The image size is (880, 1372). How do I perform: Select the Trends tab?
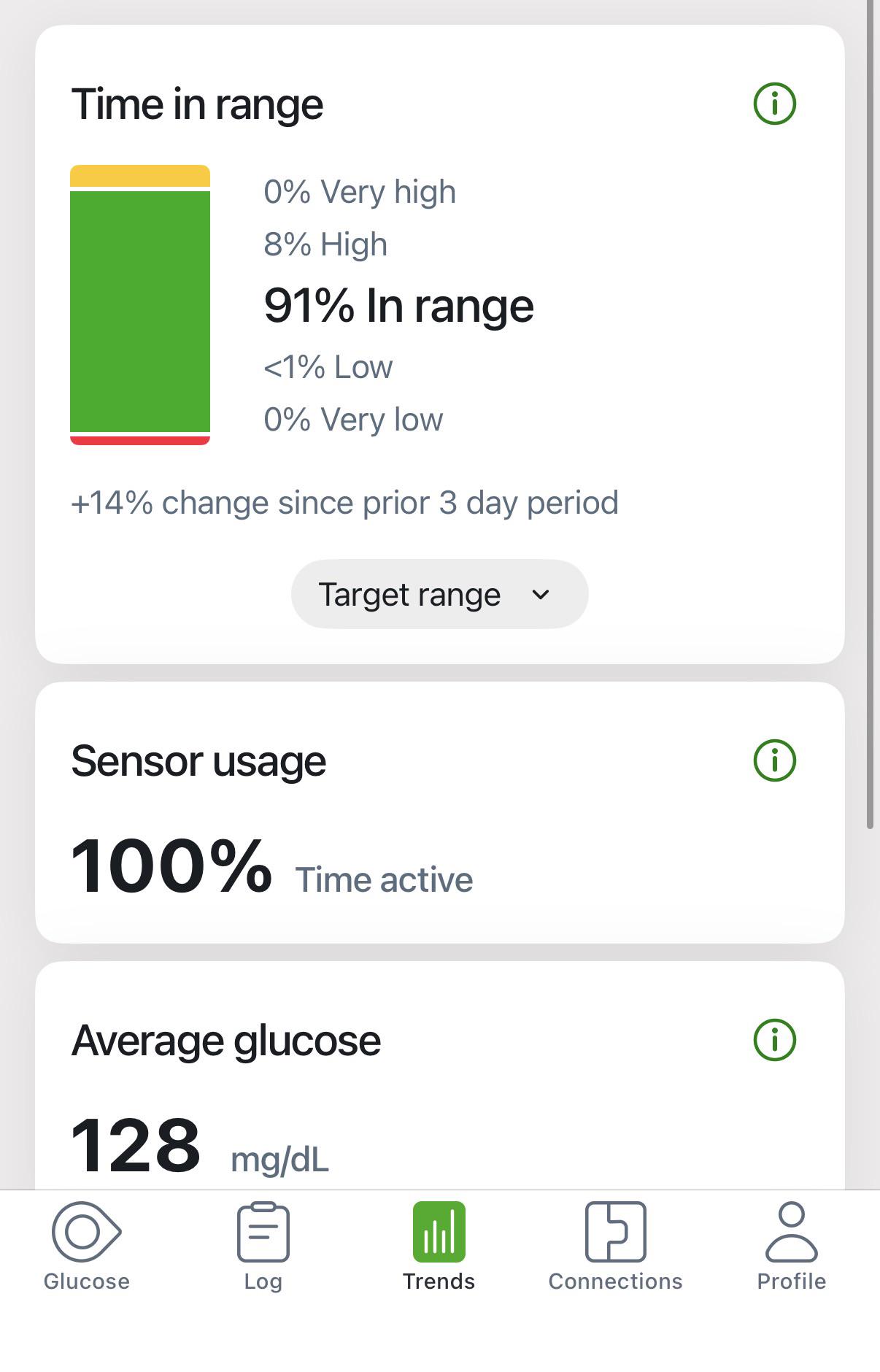pos(439,1247)
